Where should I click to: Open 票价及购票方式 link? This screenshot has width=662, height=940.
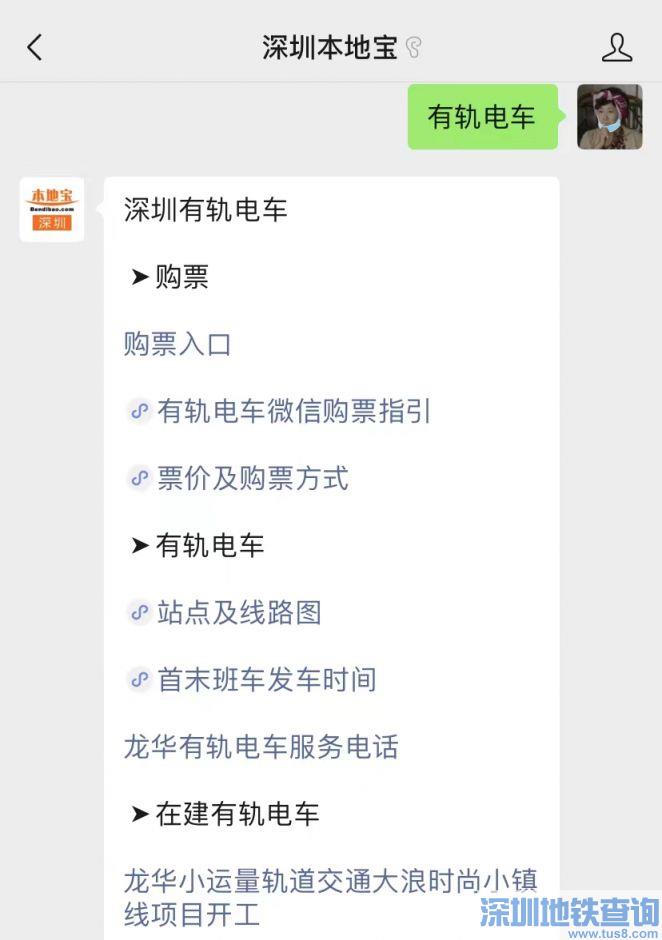[252, 479]
